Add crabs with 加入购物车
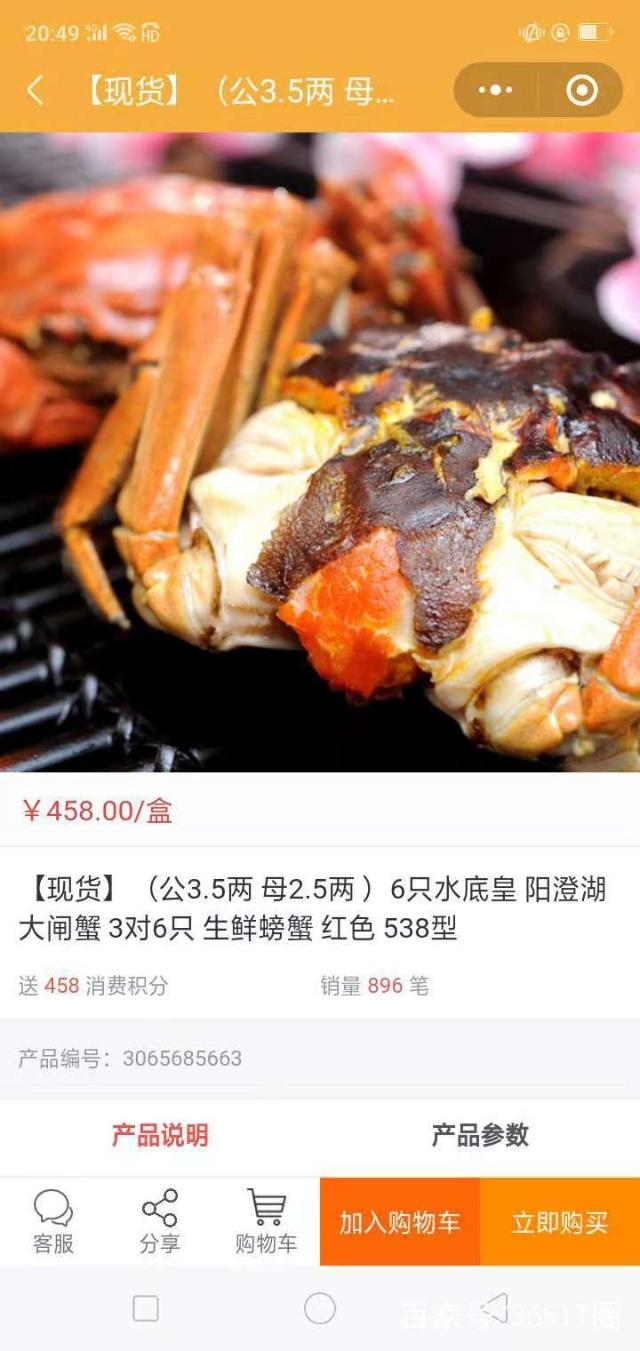The width and height of the screenshot is (640, 1351). point(400,1222)
